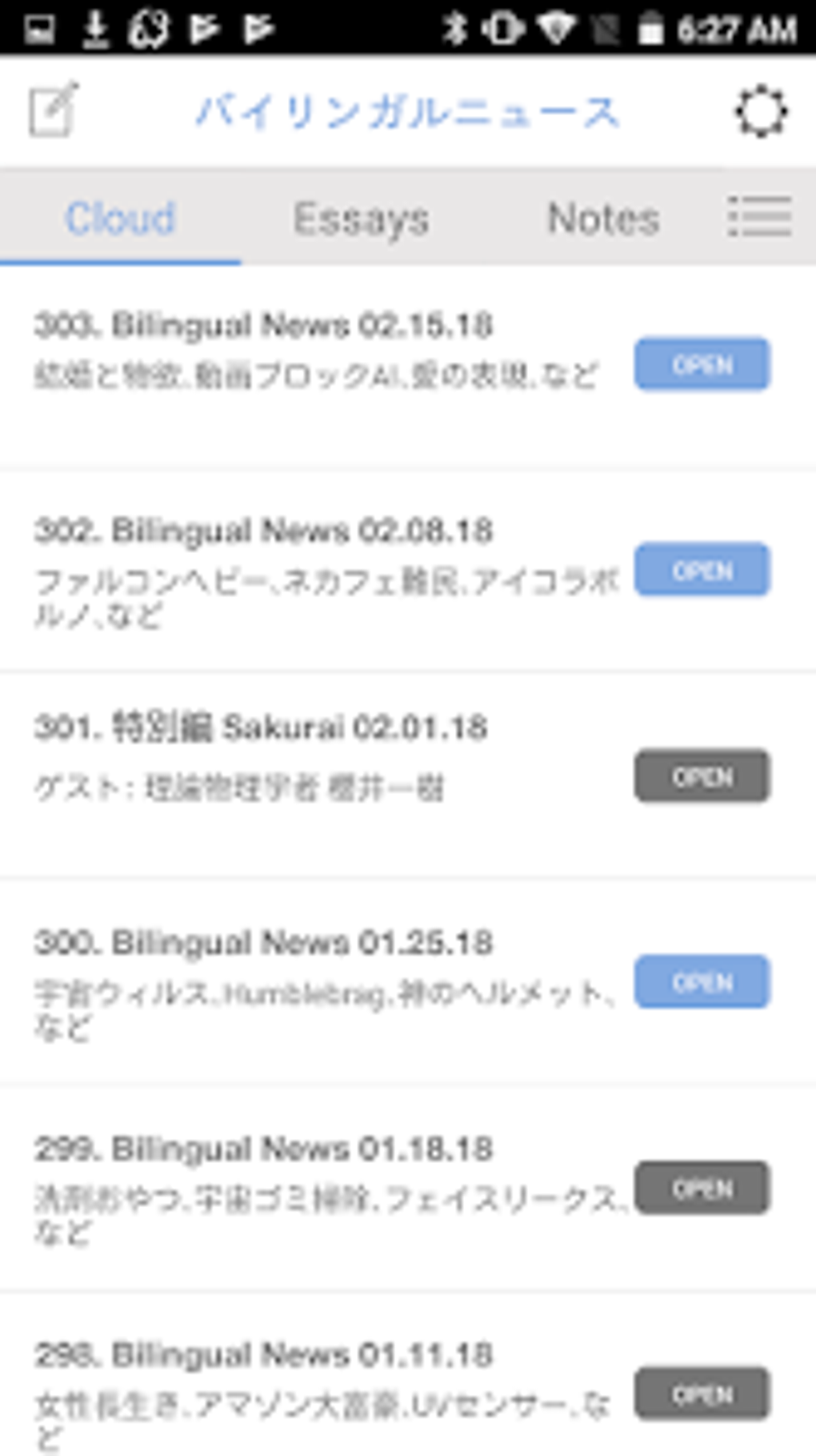The width and height of the screenshot is (816, 1456).
Task: Open episode 302 Bilingual News 02.08.18
Action: [x=703, y=571]
